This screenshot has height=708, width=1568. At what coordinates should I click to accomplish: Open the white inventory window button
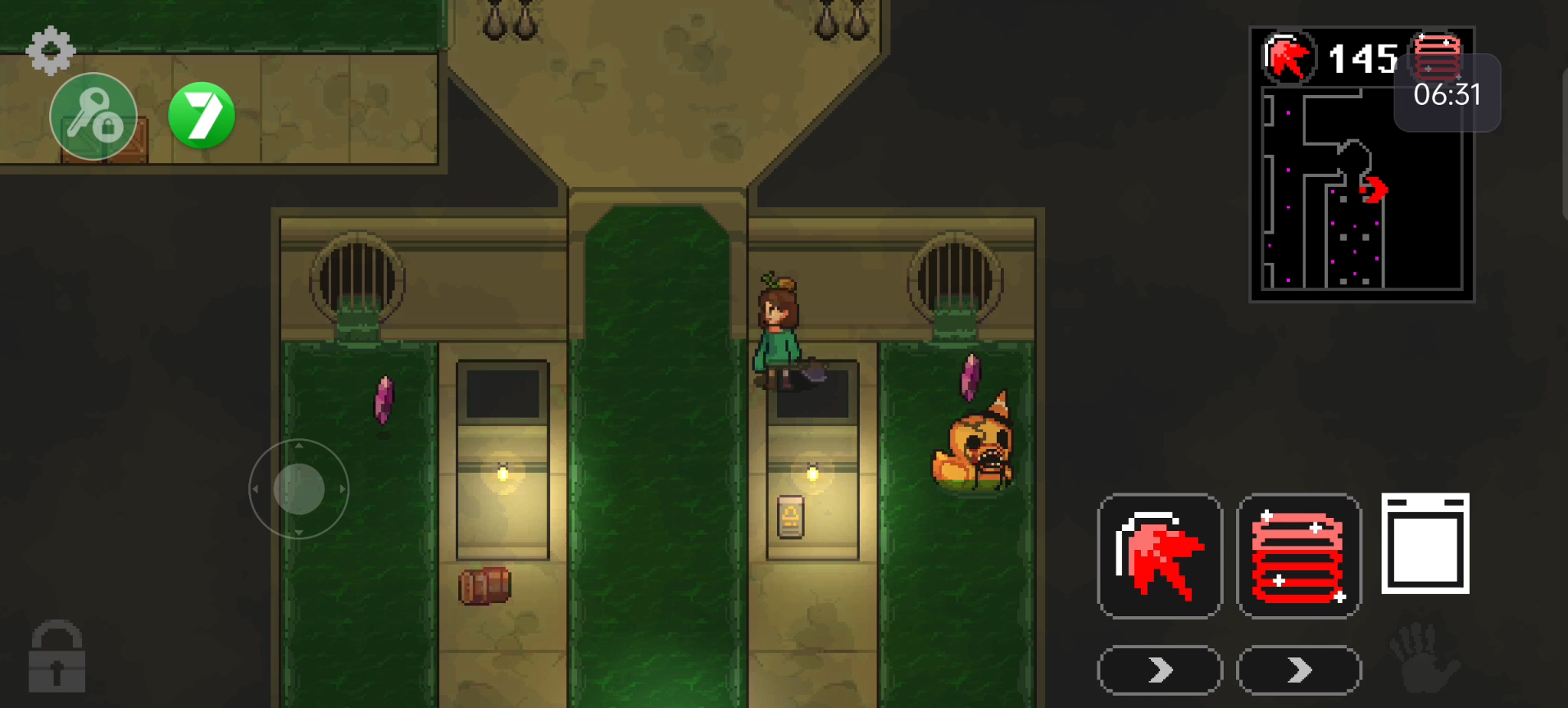(1425, 543)
